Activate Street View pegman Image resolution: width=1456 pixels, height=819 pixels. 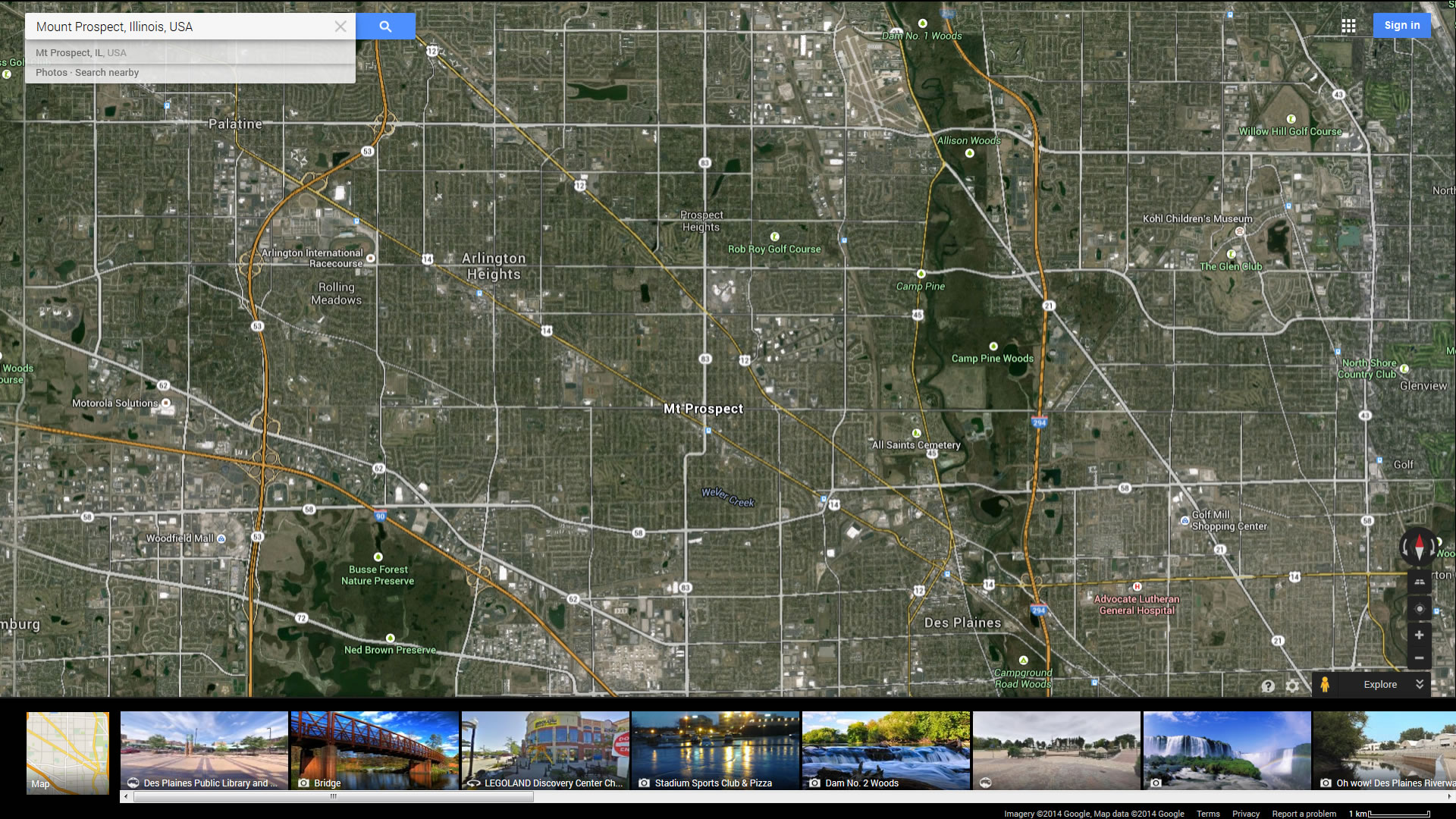[x=1324, y=684]
